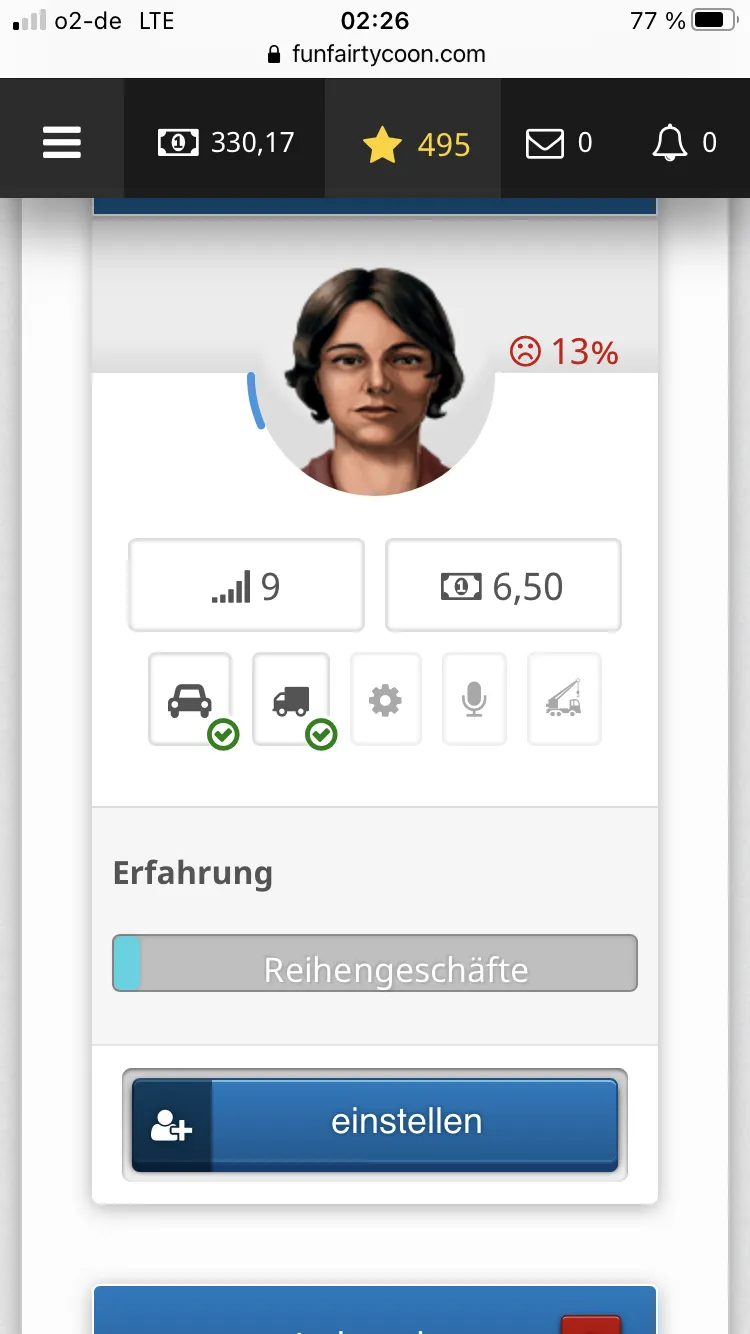Screen dimensions: 750x1334
Task: Tap the car license skill icon
Action: pos(190,700)
